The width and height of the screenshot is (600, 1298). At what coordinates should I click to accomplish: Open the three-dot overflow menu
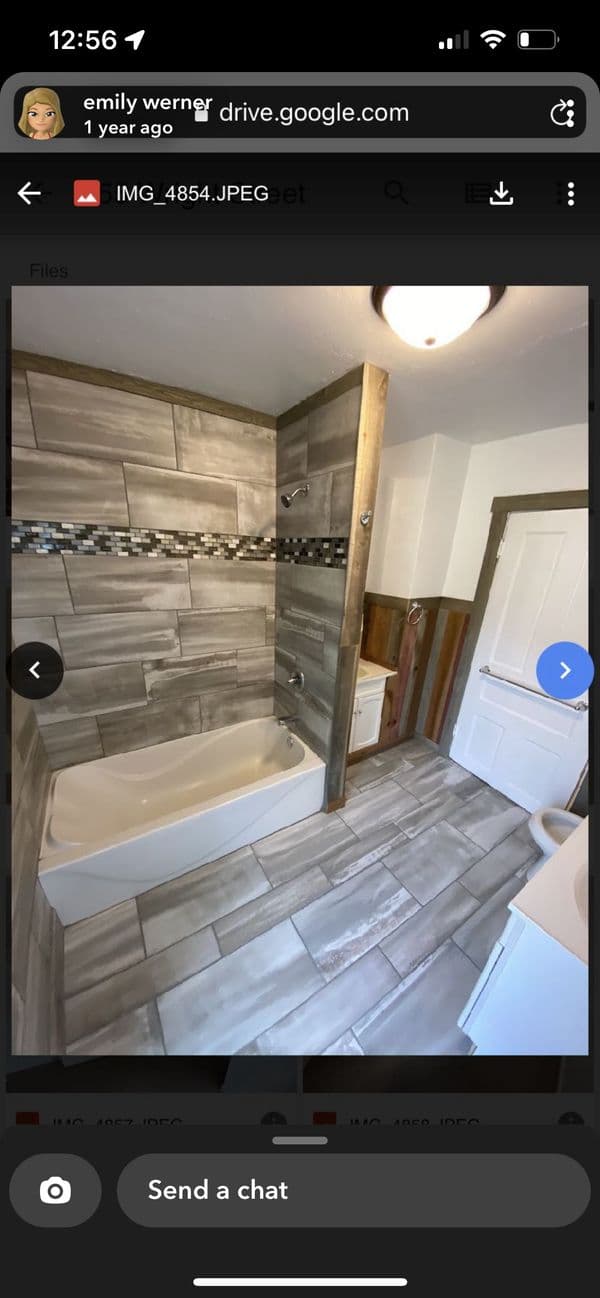pyautogui.click(x=570, y=194)
